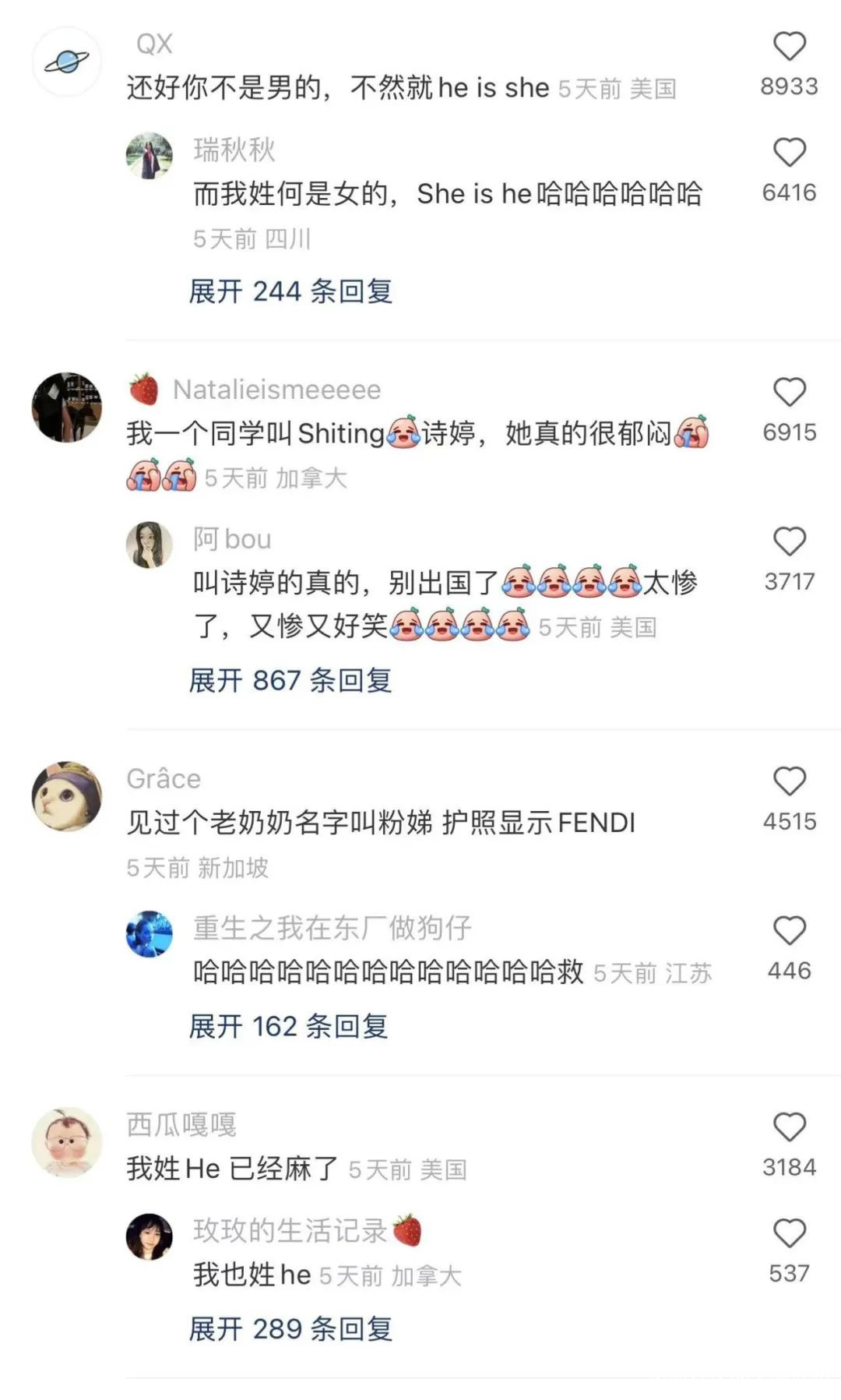Like Natalieismeeeee's Shiting comment
The height and width of the screenshot is (1400, 841).
789,392
